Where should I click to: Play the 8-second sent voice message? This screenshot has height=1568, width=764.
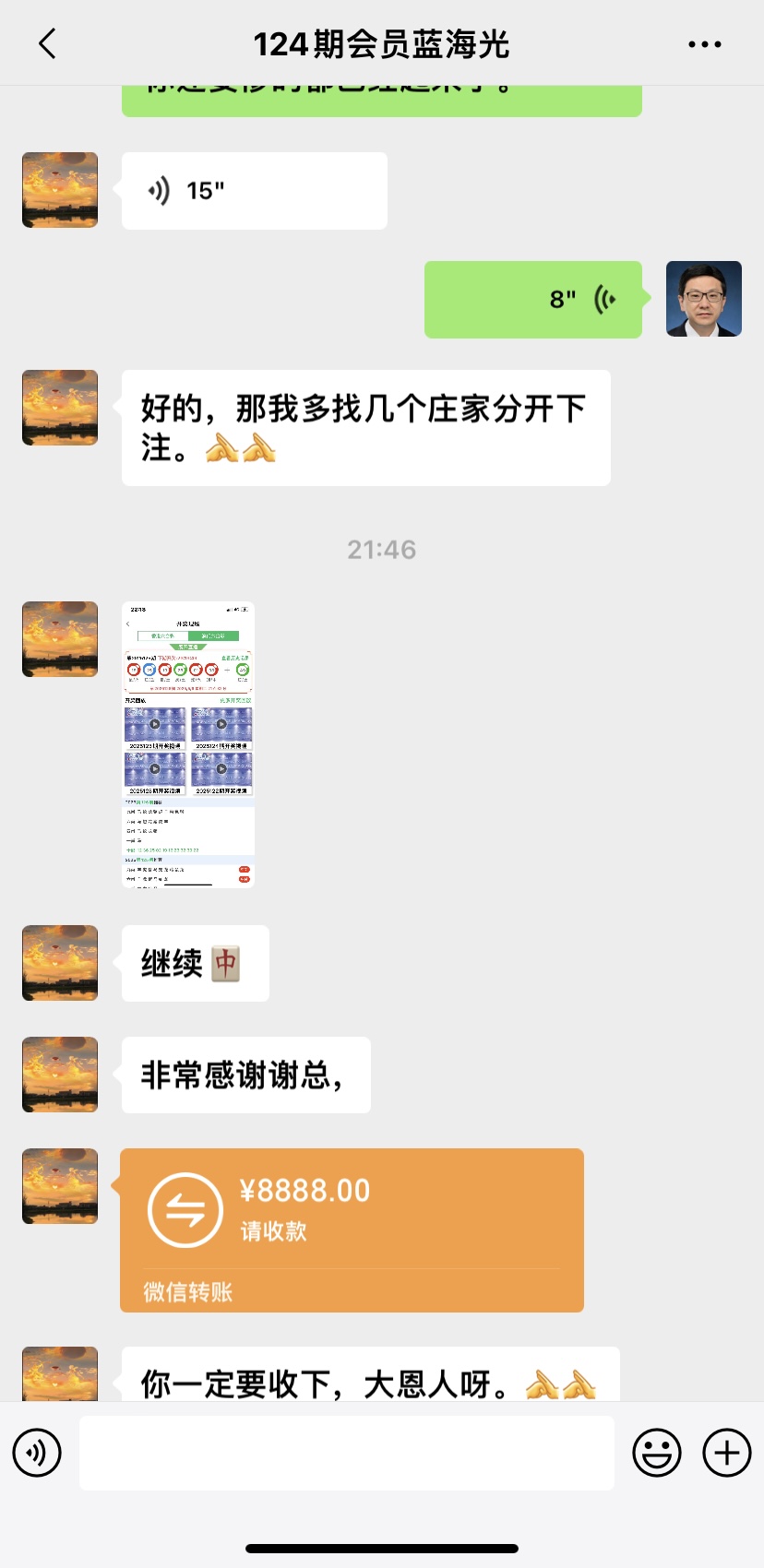tap(532, 300)
